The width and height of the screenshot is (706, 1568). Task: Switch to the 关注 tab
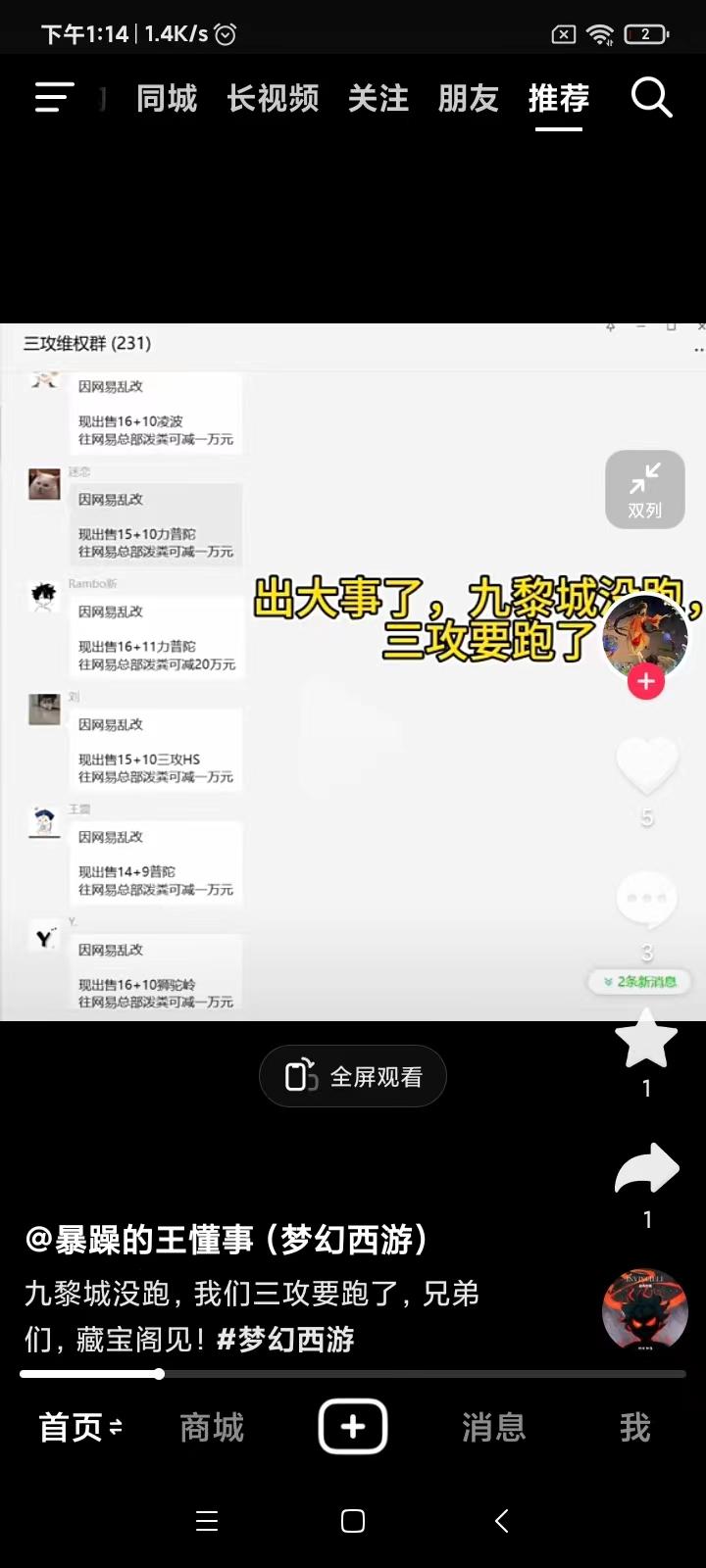pyautogui.click(x=378, y=98)
